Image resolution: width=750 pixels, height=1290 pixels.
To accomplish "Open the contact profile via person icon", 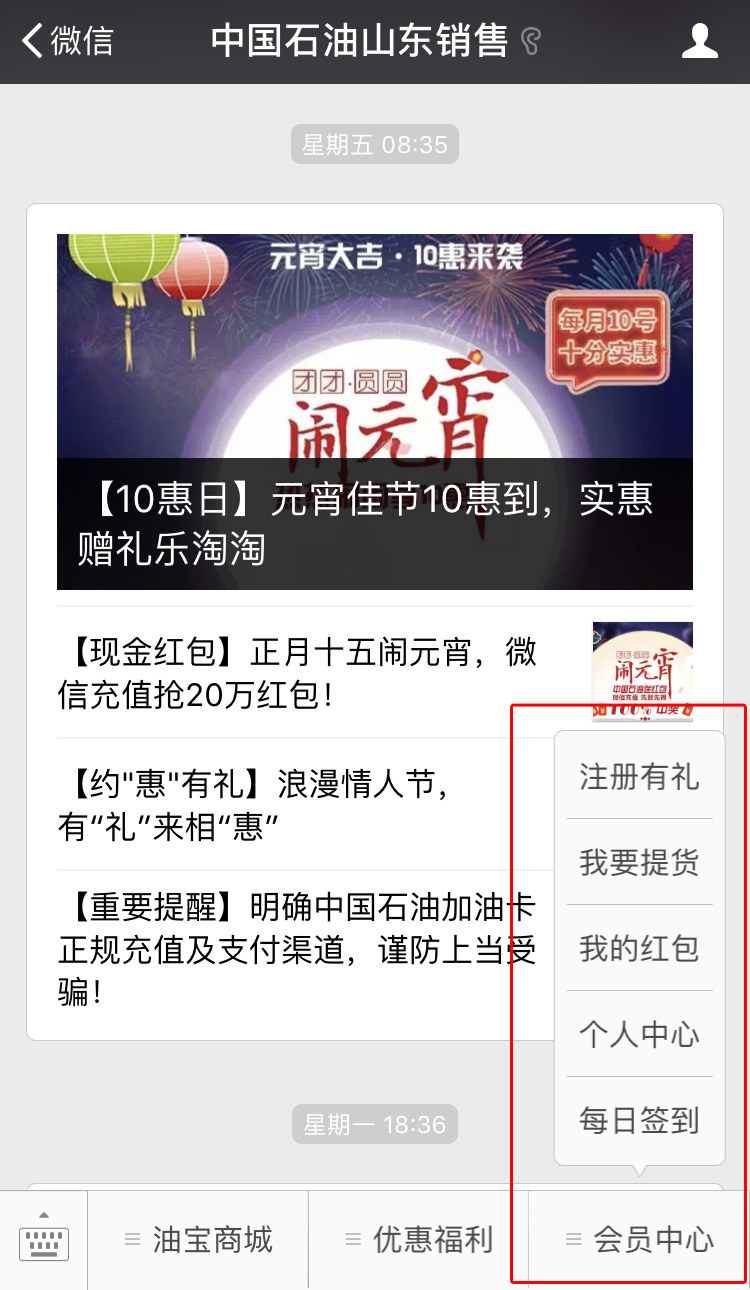I will 701,41.
